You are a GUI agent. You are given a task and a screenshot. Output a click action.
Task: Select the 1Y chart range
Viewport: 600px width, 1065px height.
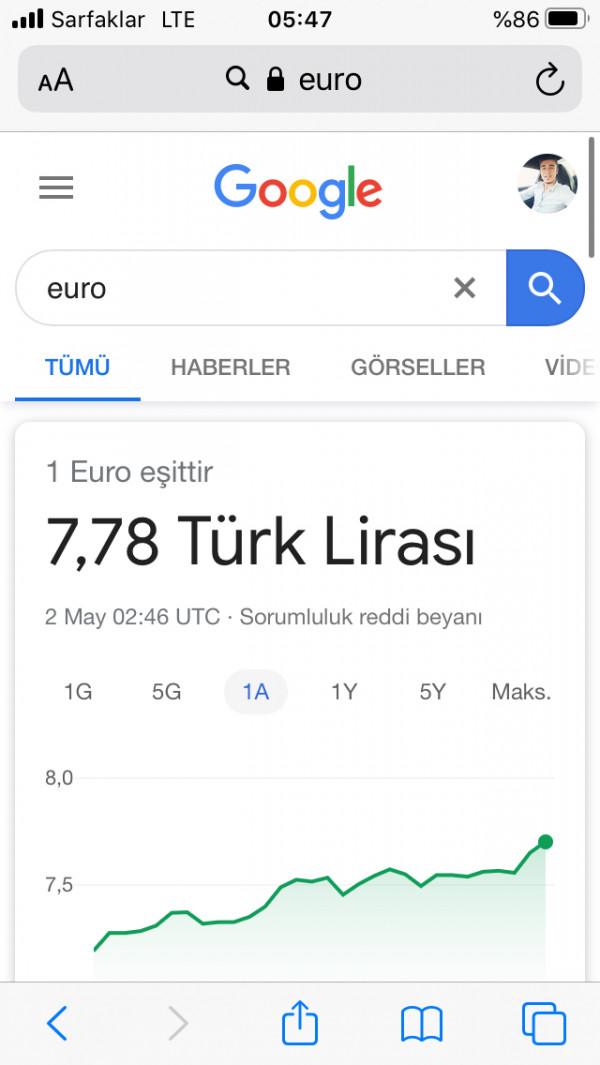pyautogui.click(x=344, y=691)
